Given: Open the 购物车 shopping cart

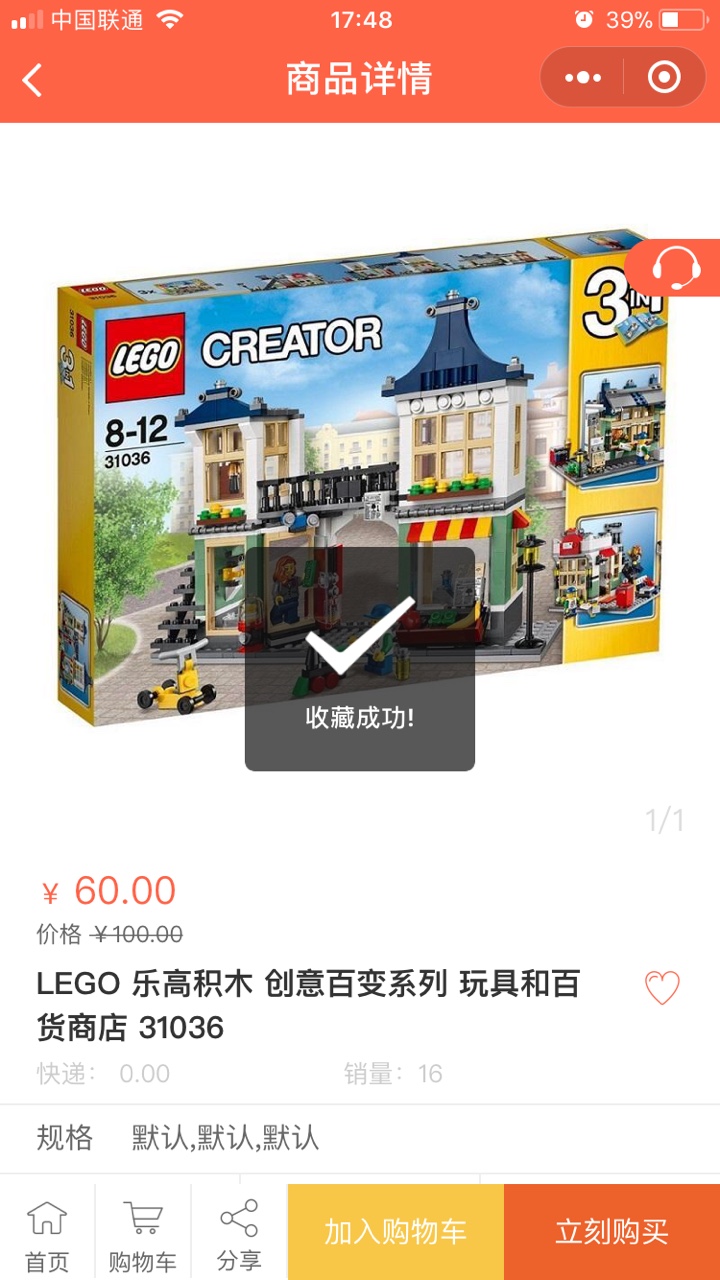Looking at the screenshot, I should [143, 1234].
